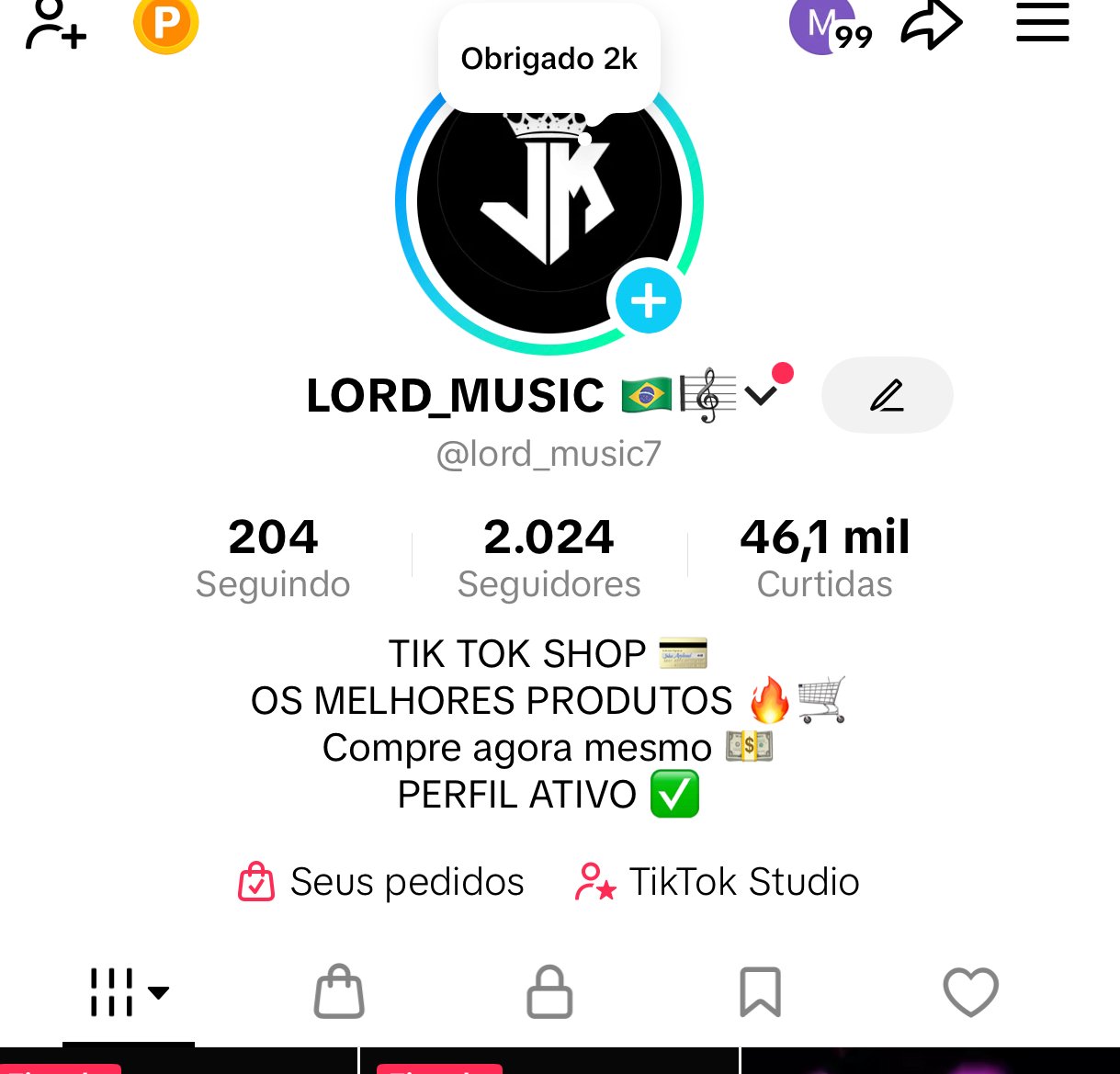The width and height of the screenshot is (1120, 1074).
Task: Open the 46,1 mil Curtidas details
Action: click(824, 557)
